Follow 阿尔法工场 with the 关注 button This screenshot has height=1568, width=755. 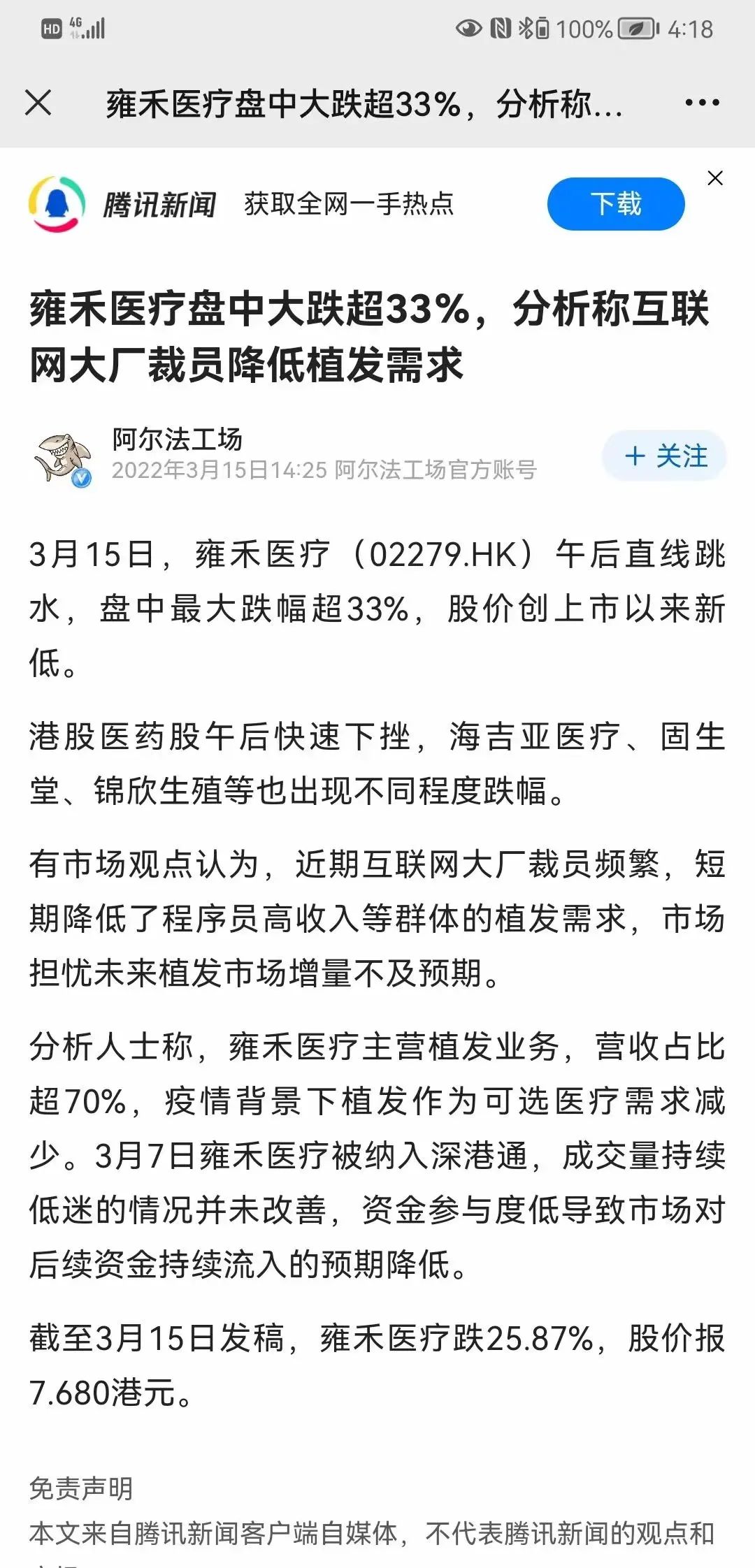pos(665,456)
